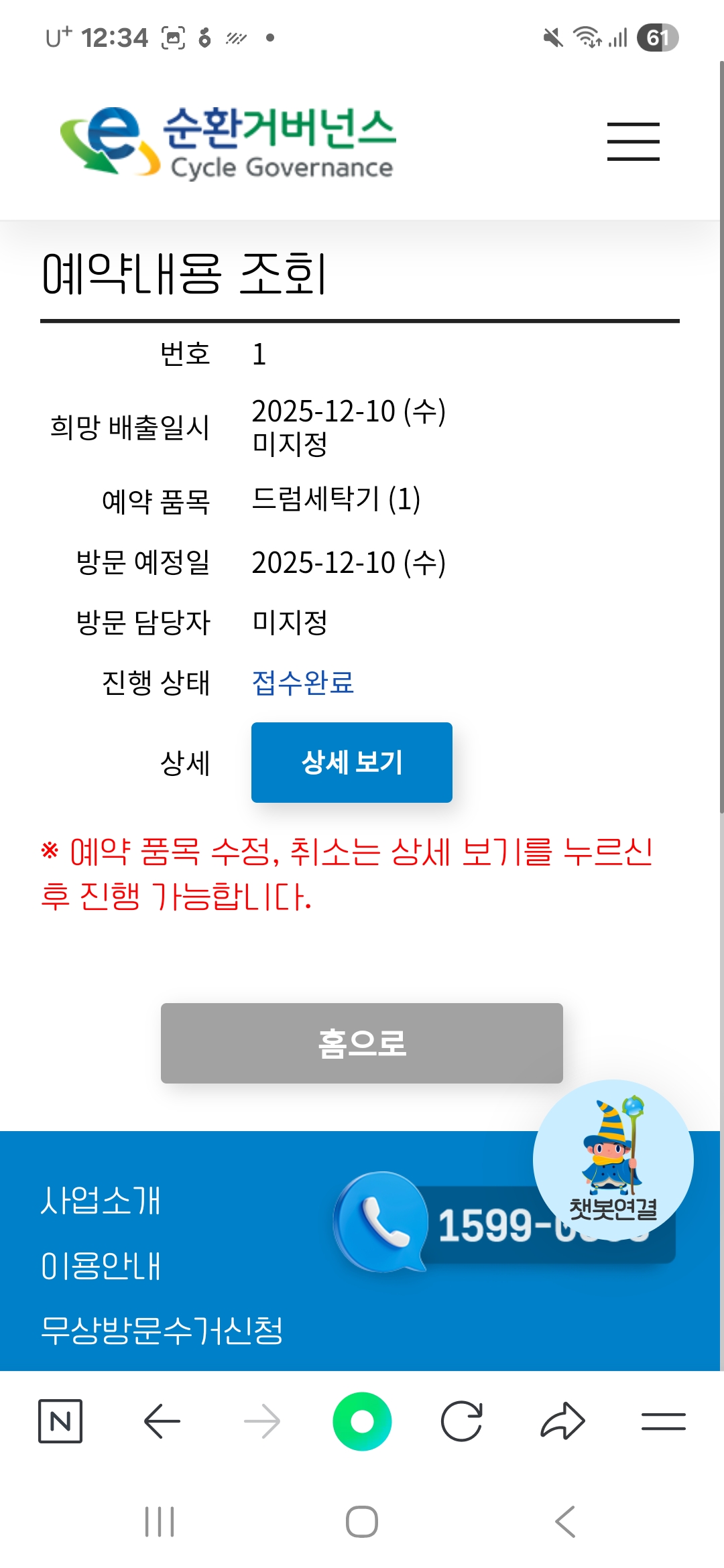The height and width of the screenshot is (1568, 724).
Task: Tap the 순환거버넌스 logo
Action: click(228, 142)
